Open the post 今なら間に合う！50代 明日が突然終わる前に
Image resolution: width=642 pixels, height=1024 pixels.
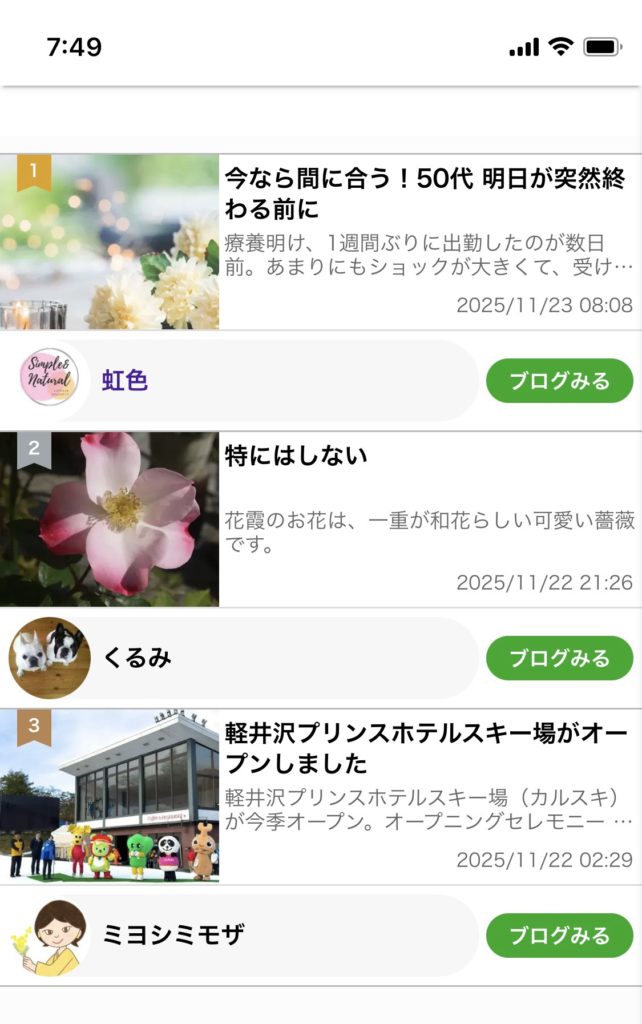[427, 194]
